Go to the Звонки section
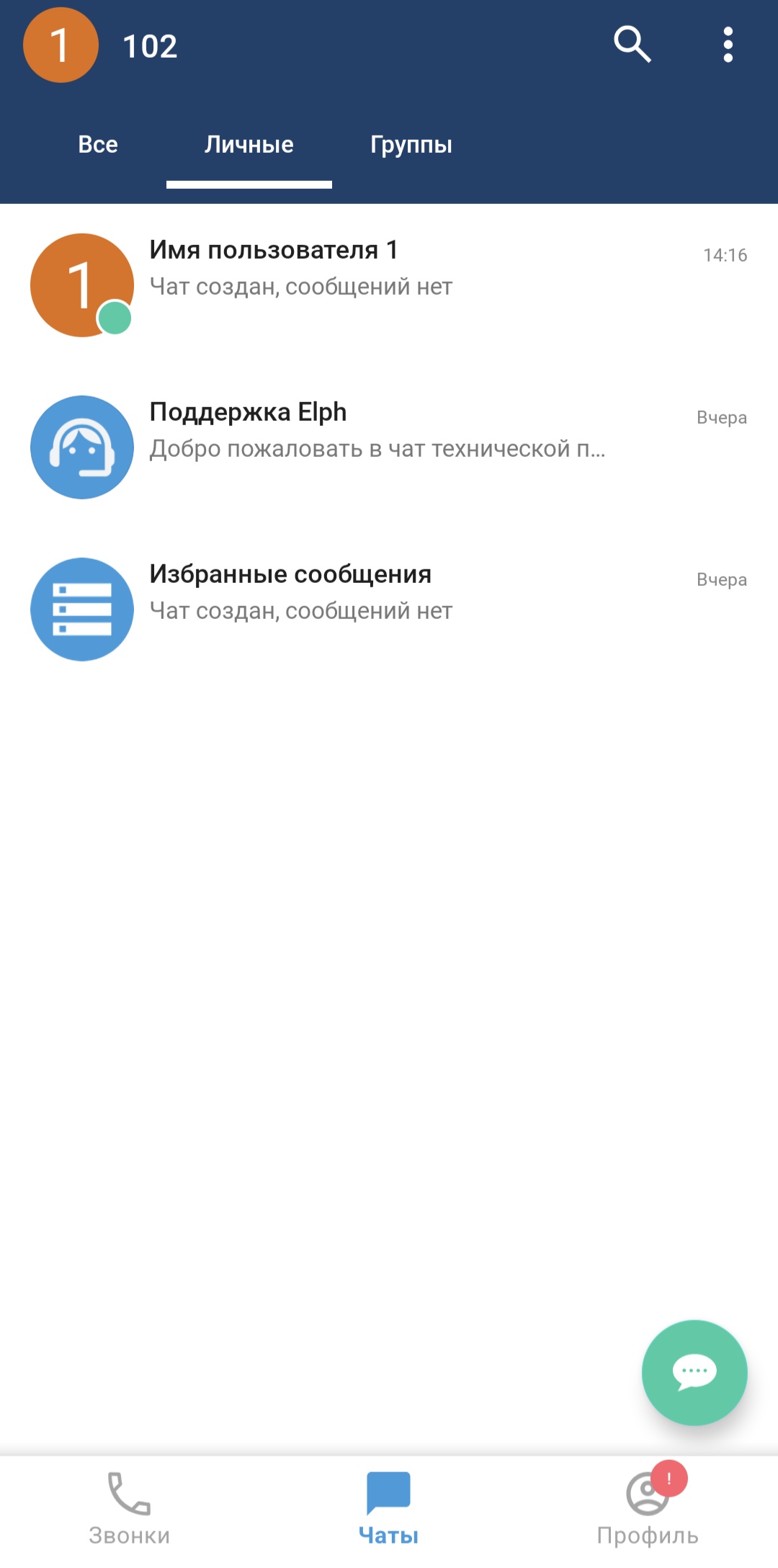 (x=130, y=1509)
